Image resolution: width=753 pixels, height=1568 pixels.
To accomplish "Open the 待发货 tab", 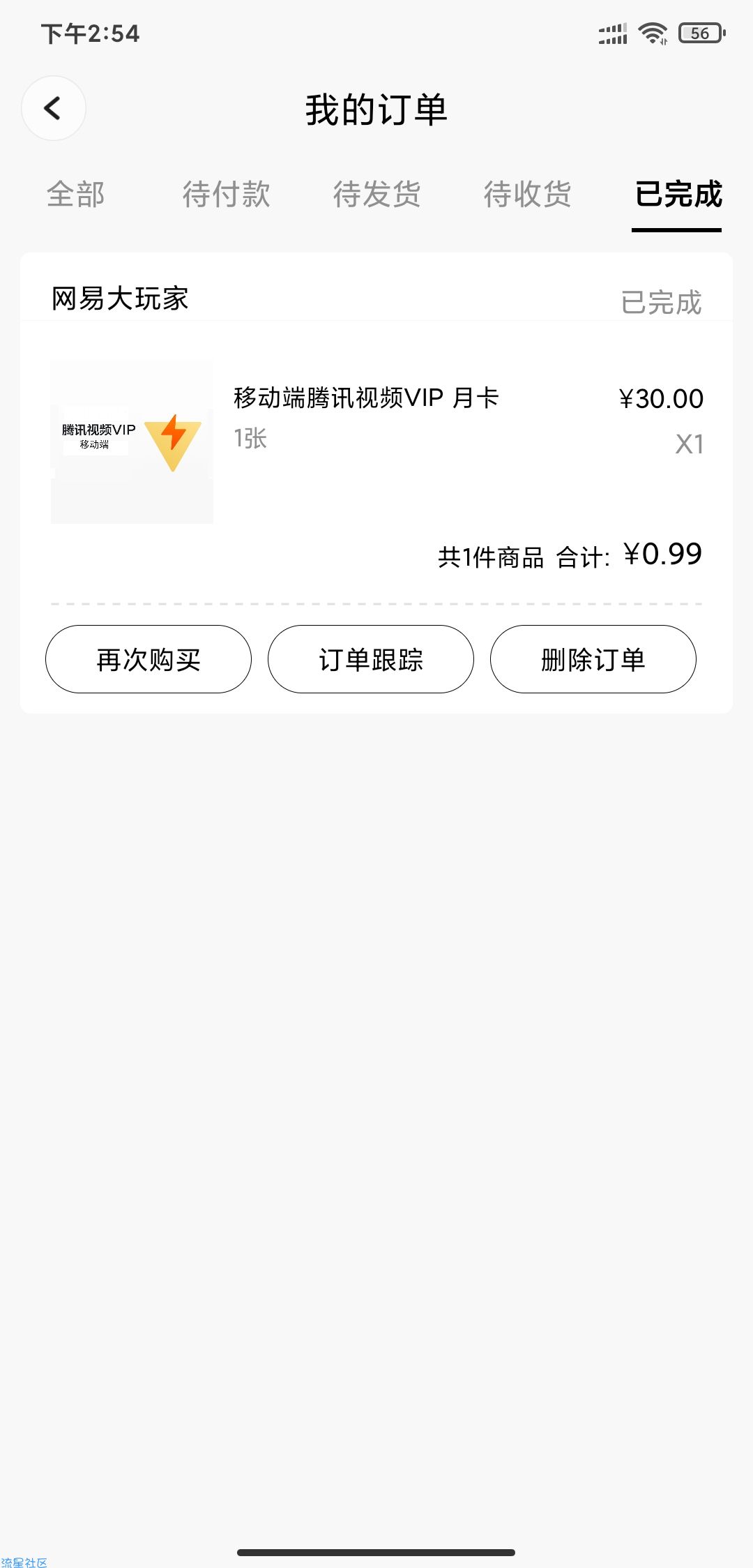I will [376, 194].
